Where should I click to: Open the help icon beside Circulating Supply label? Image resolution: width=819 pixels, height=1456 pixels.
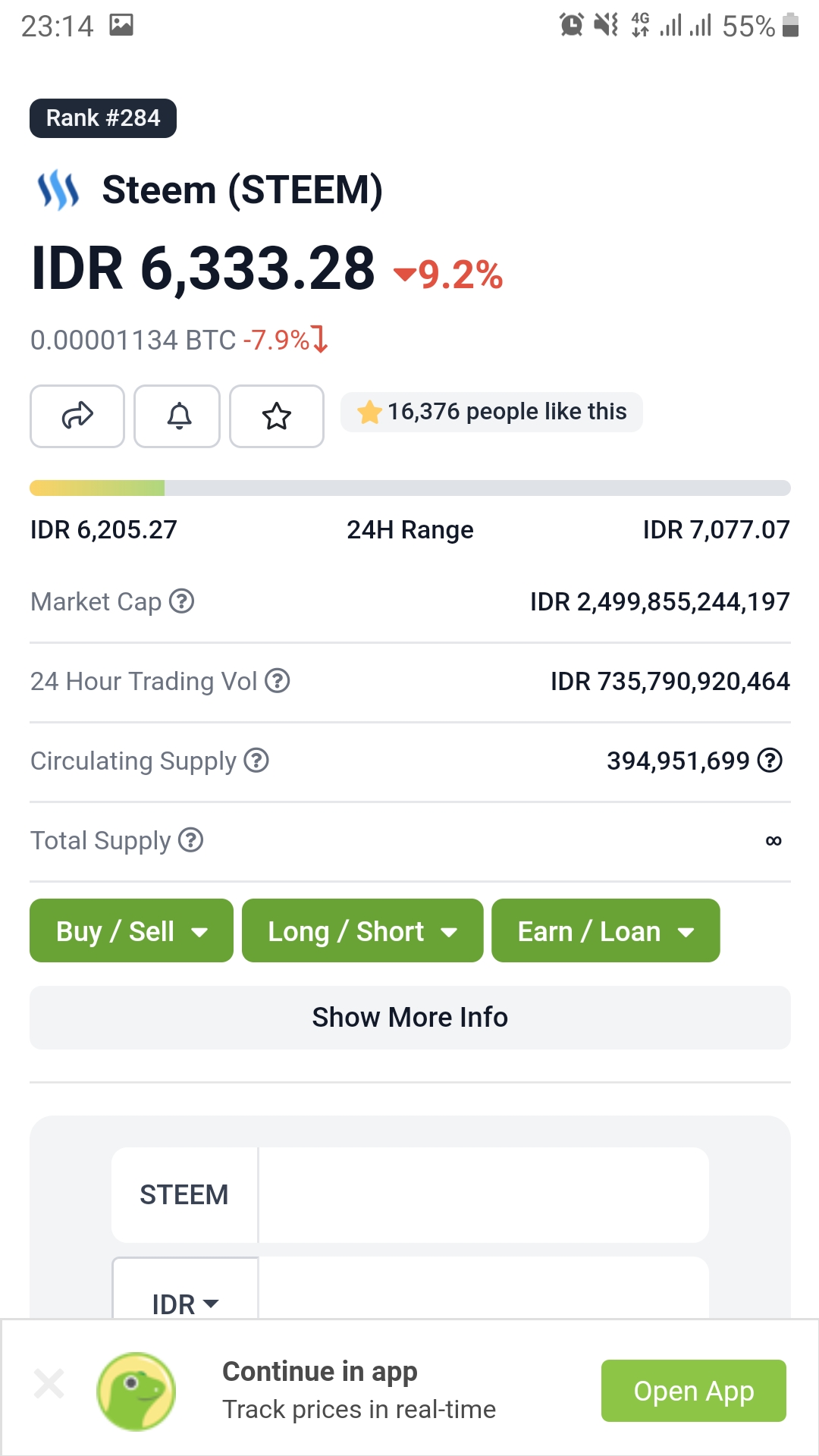click(256, 760)
